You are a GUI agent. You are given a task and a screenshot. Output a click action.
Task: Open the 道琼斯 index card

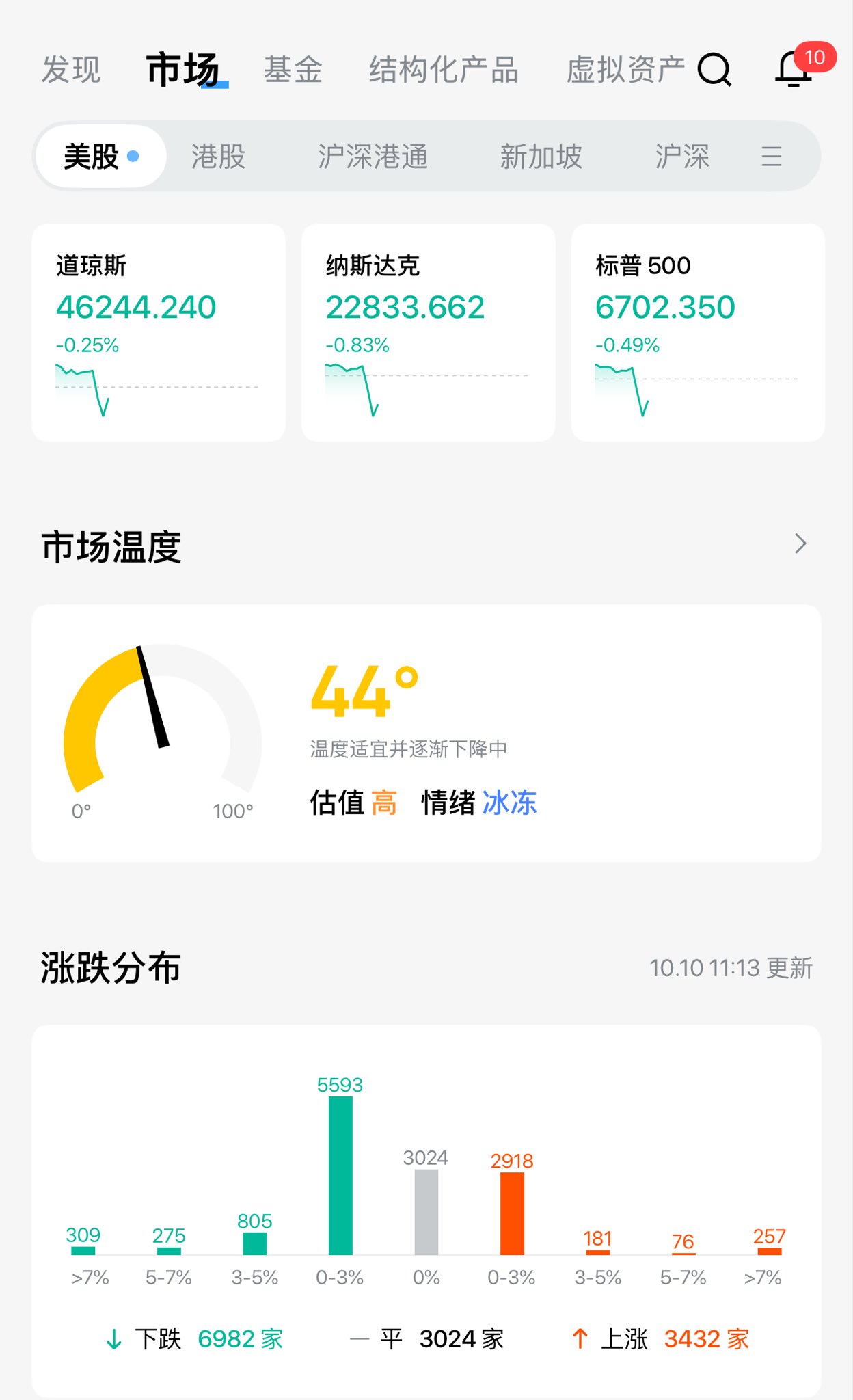click(x=159, y=332)
